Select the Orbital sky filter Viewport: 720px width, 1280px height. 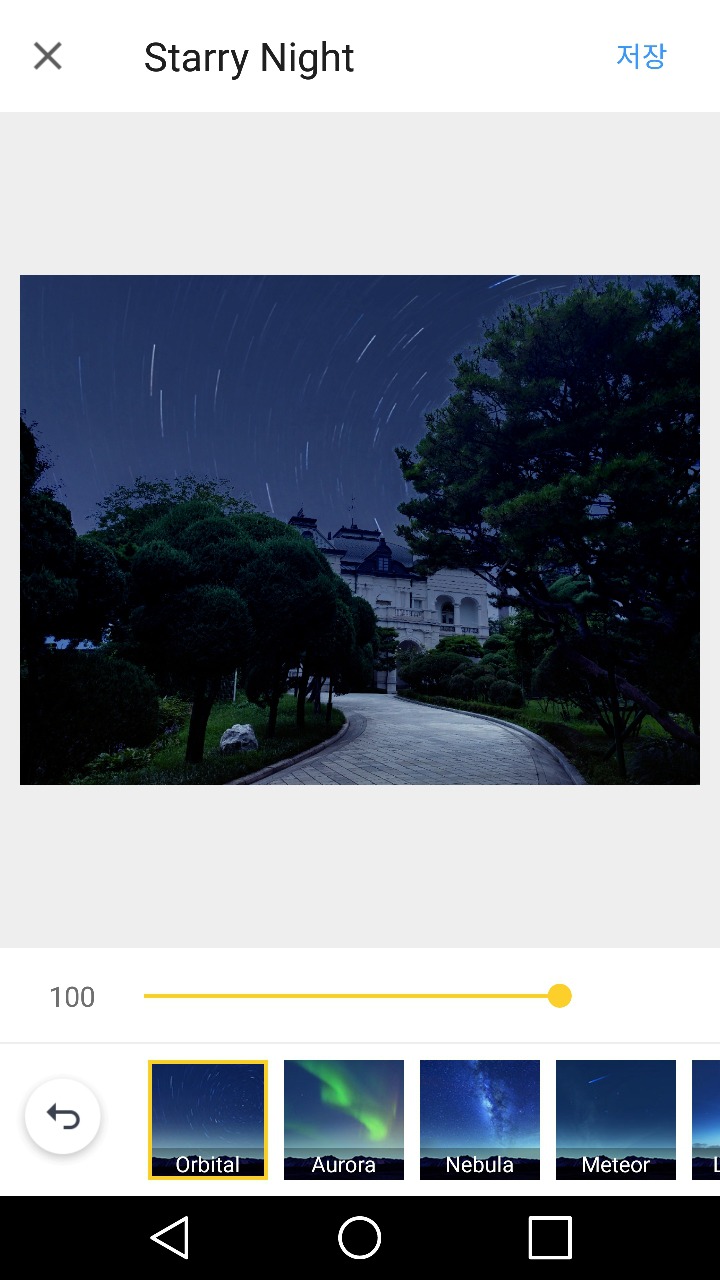(208, 1120)
